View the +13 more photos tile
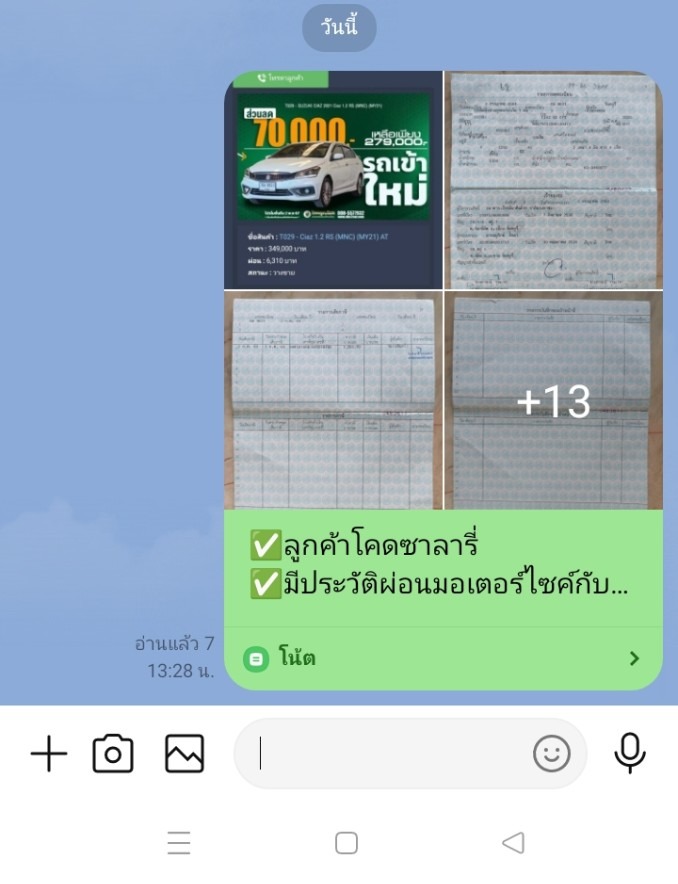 click(x=553, y=401)
